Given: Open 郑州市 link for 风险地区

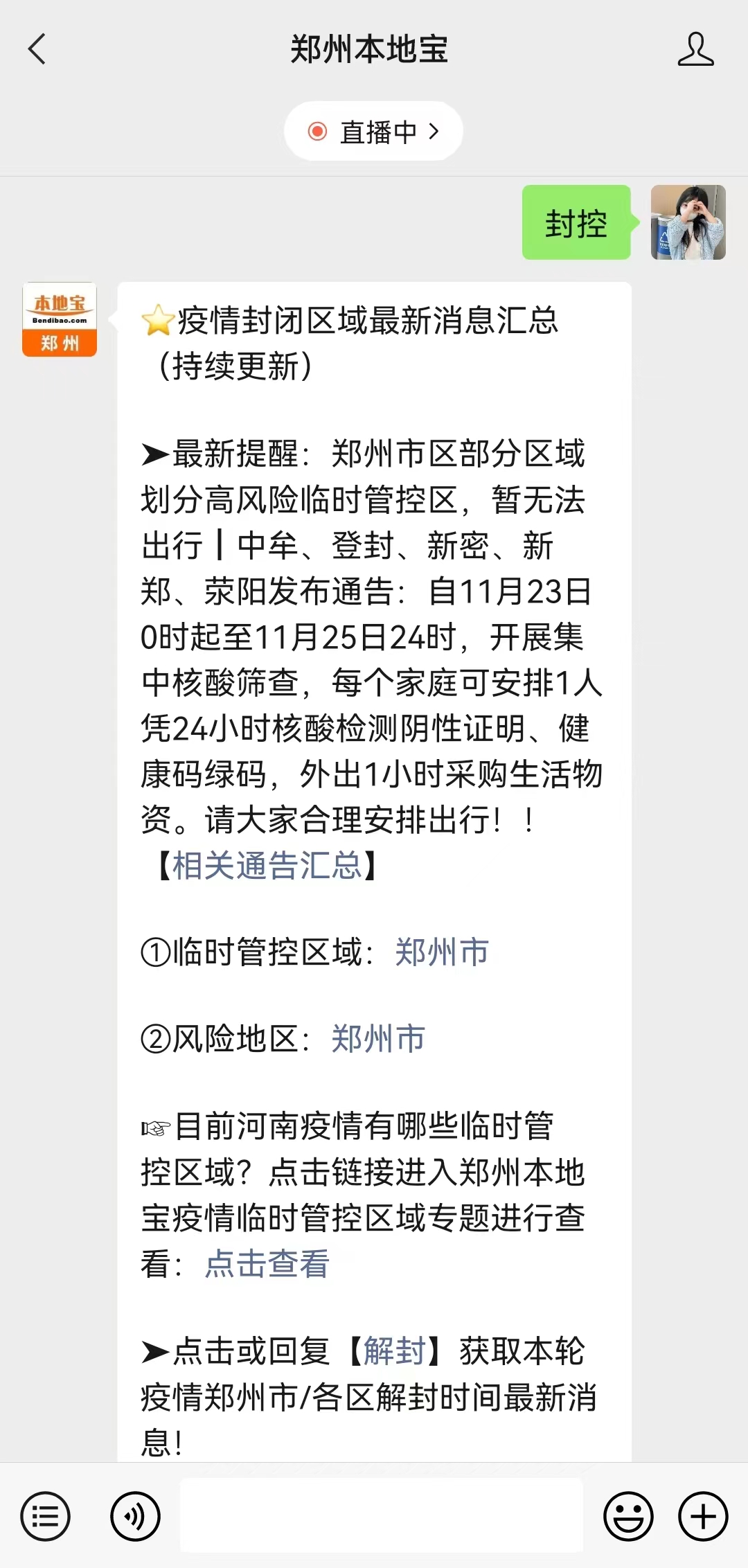Looking at the screenshot, I should tap(378, 1038).
